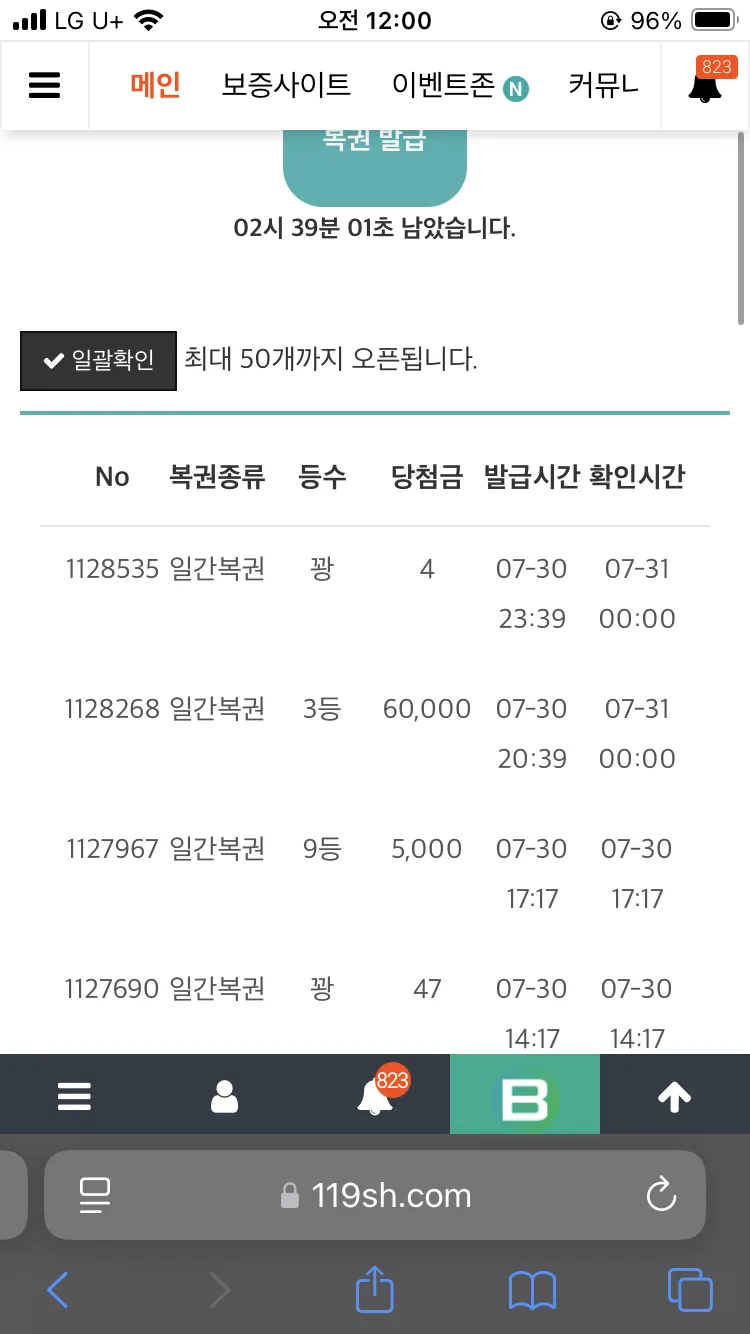Open the 커뮤니티 tab

pos(604,85)
